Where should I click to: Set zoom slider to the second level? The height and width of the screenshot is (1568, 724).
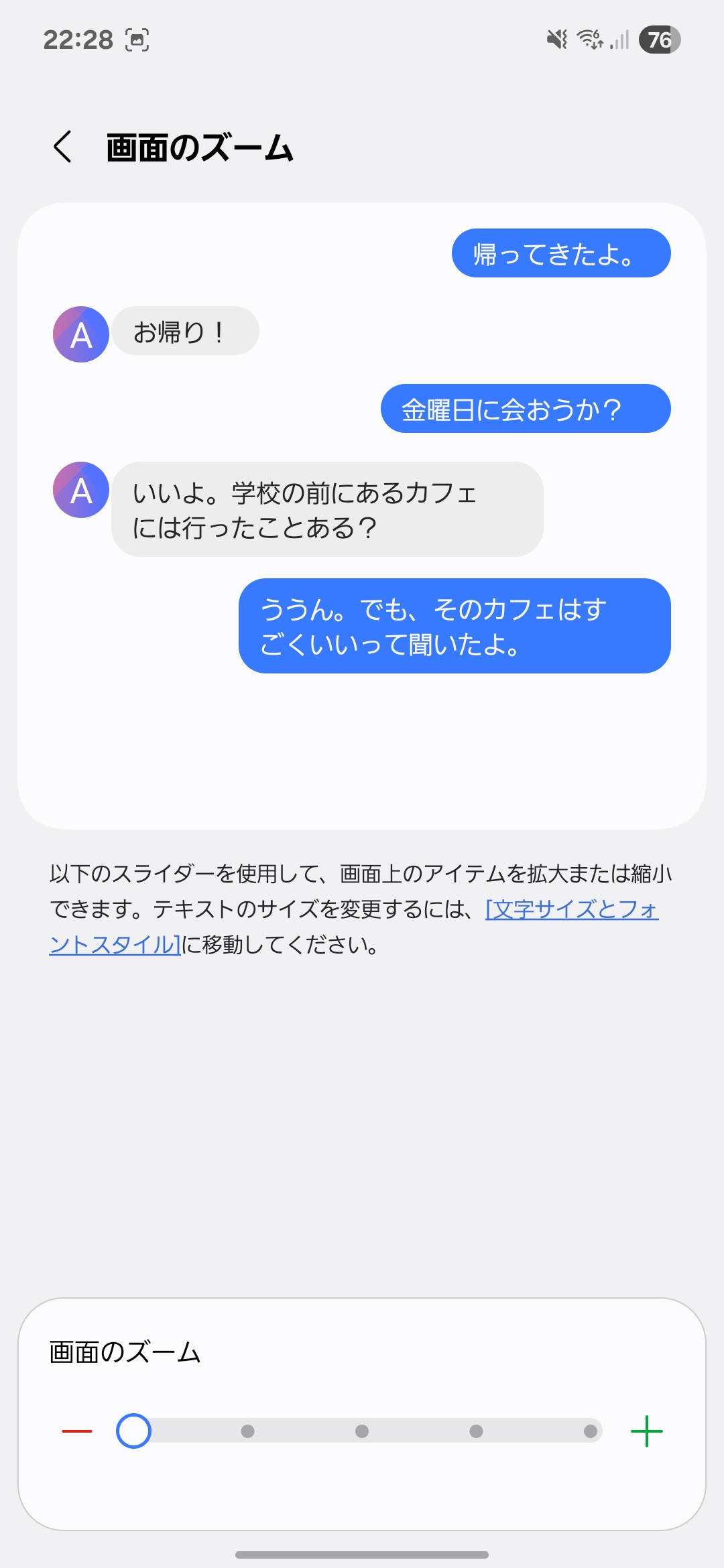point(247,1431)
